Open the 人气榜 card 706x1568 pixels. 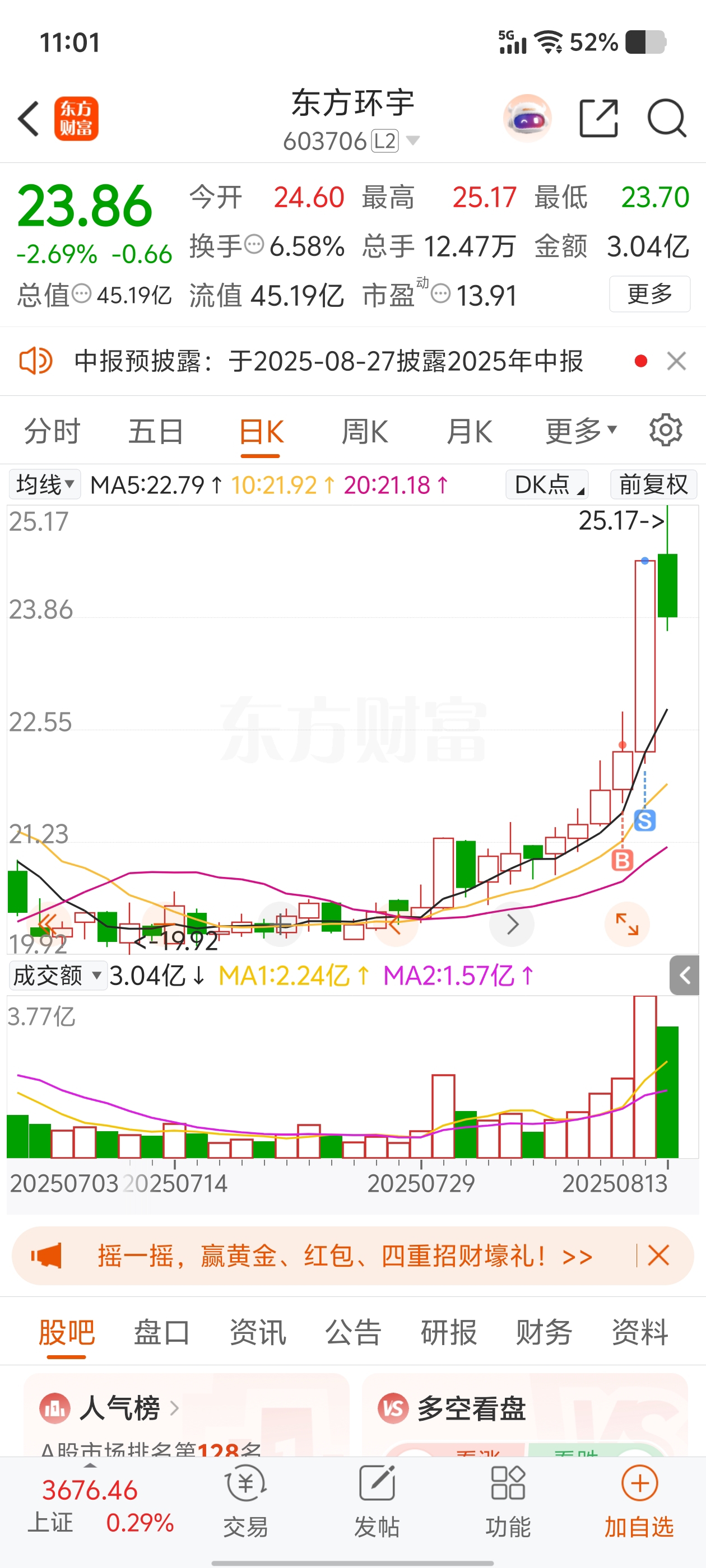click(x=187, y=1412)
